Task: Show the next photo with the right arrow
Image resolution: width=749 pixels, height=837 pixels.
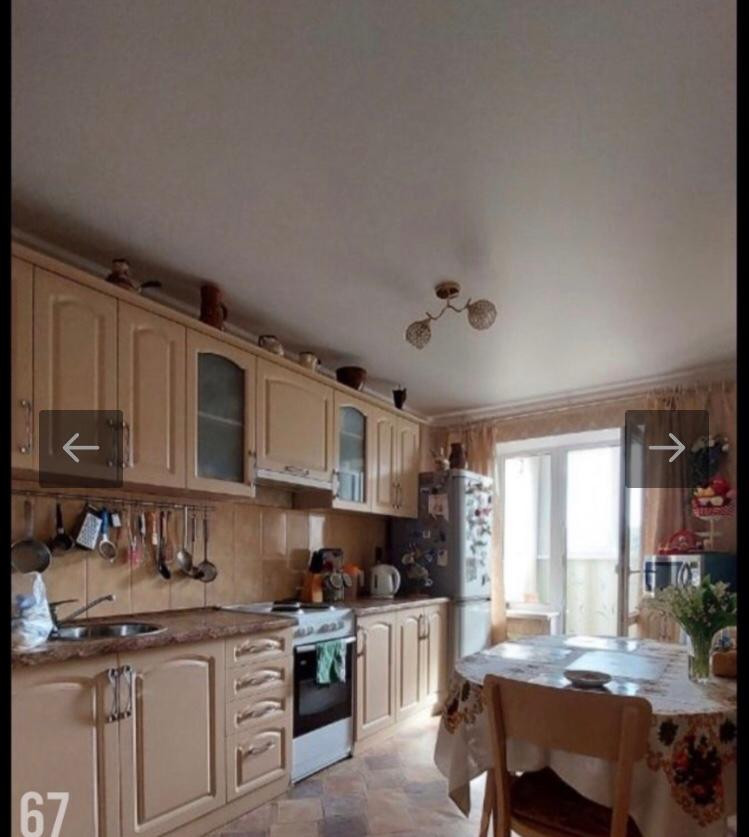Action: (666, 448)
